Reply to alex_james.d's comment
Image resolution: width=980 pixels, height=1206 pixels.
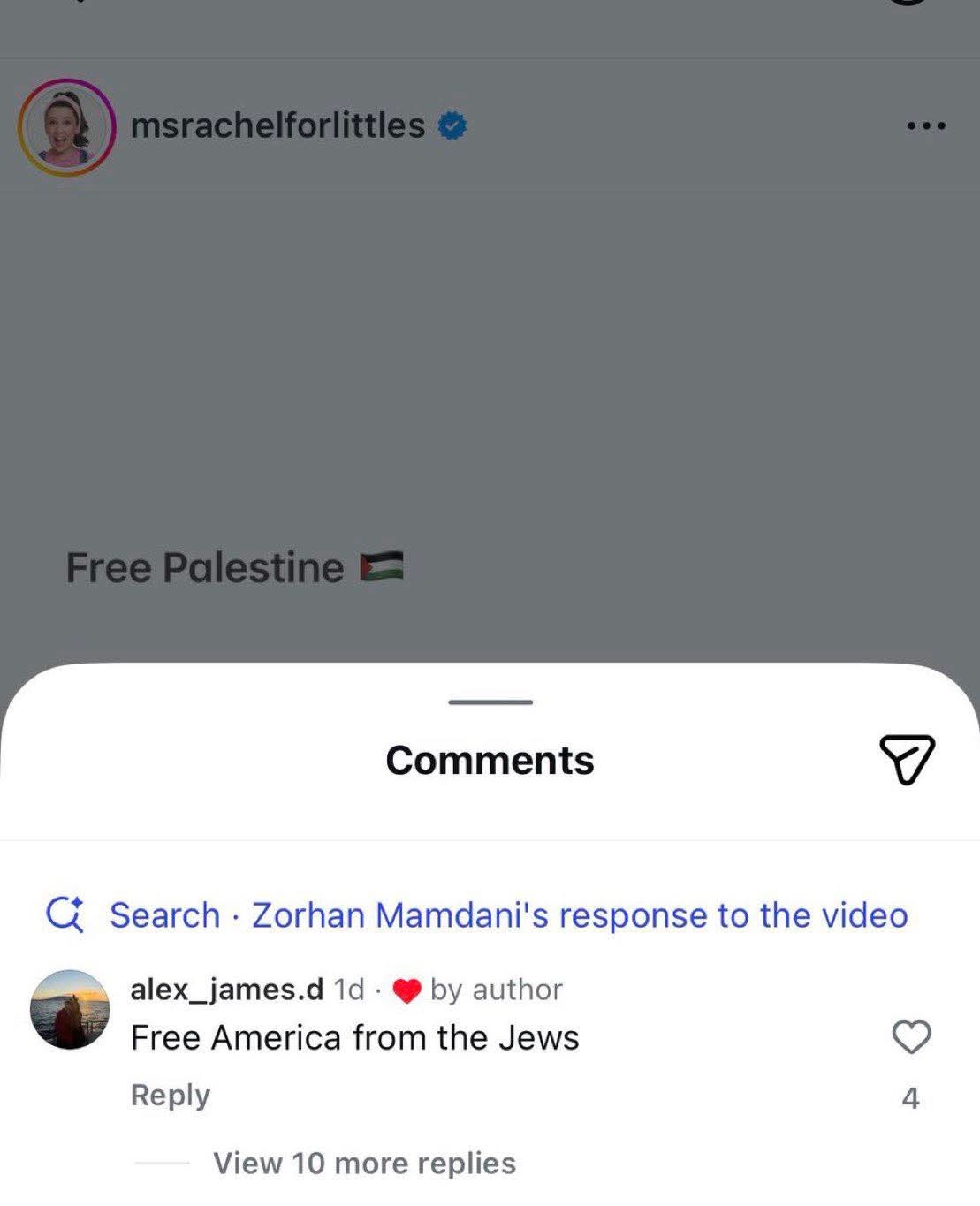click(x=170, y=1095)
